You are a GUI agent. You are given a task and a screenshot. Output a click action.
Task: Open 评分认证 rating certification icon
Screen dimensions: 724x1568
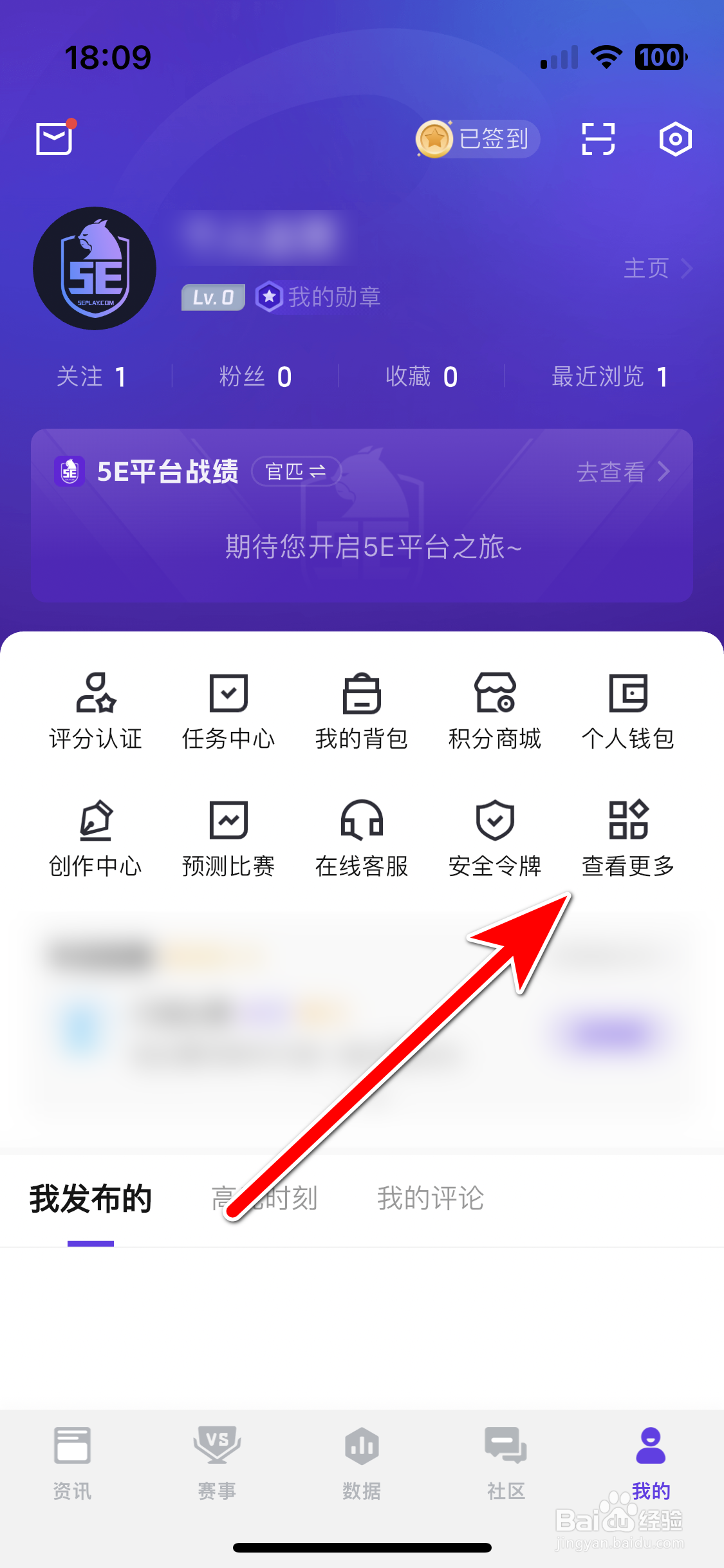[x=96, y=708]
